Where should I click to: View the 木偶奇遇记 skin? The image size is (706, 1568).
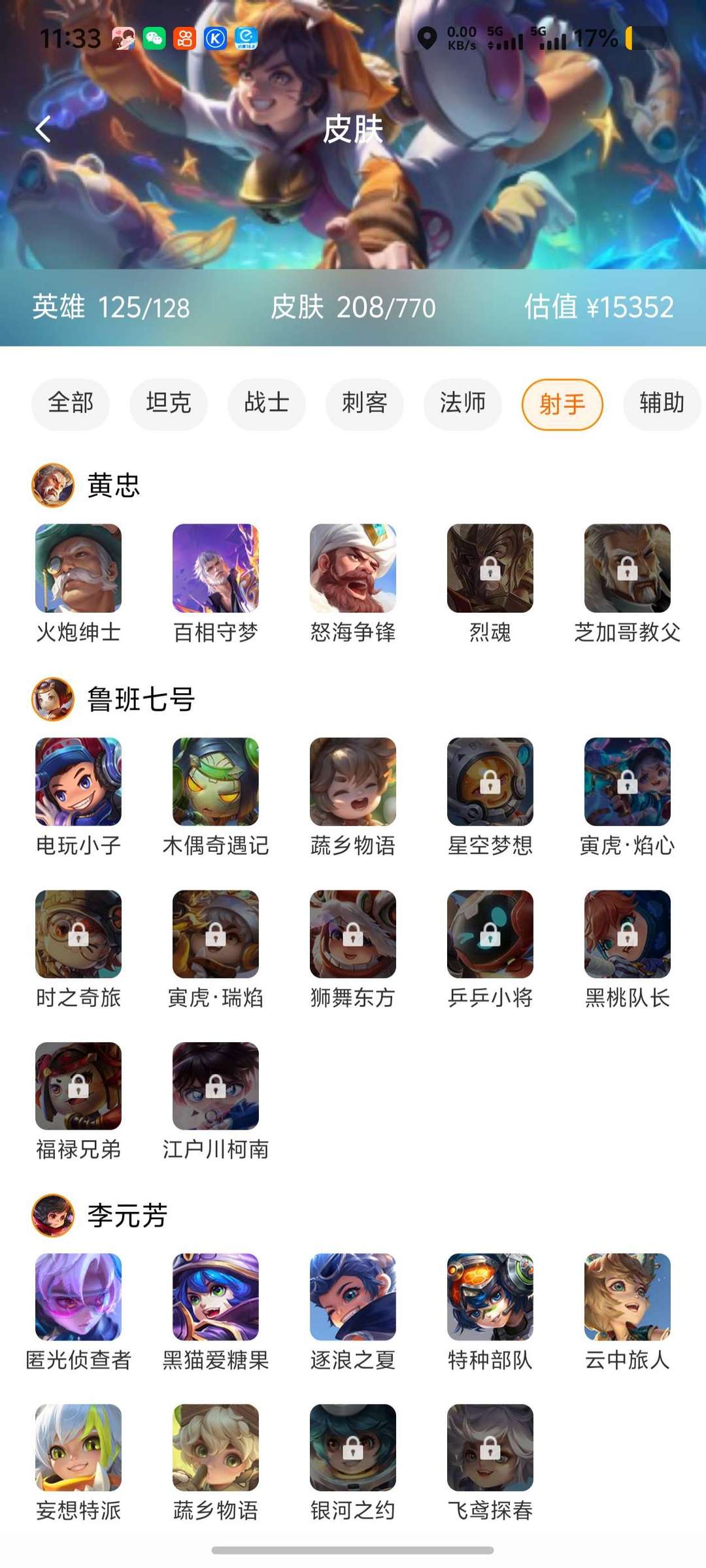tap(216, 781)
